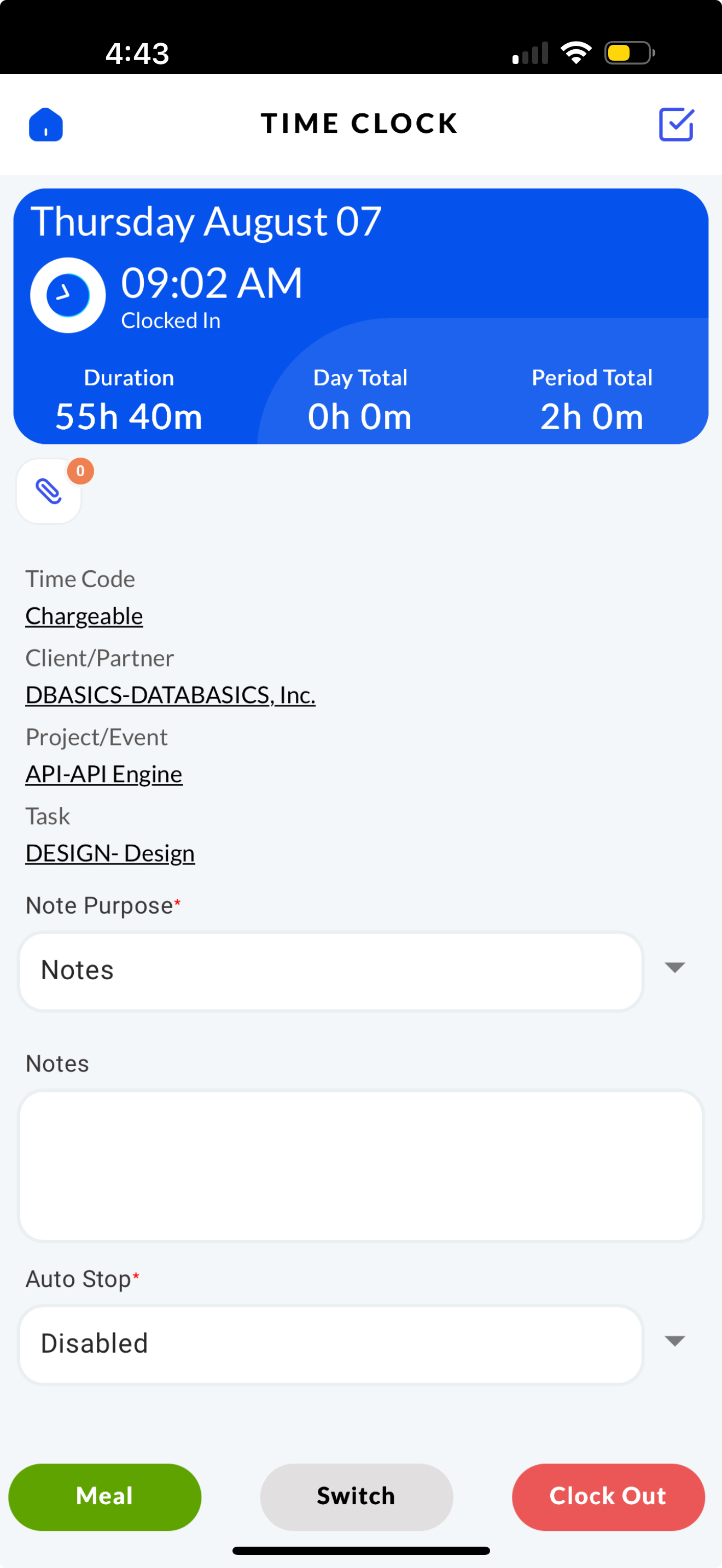Select the DBASICS-DATABASICS, Inc. client link
This screenshot has height=1568, width=722.
point(170,695)
